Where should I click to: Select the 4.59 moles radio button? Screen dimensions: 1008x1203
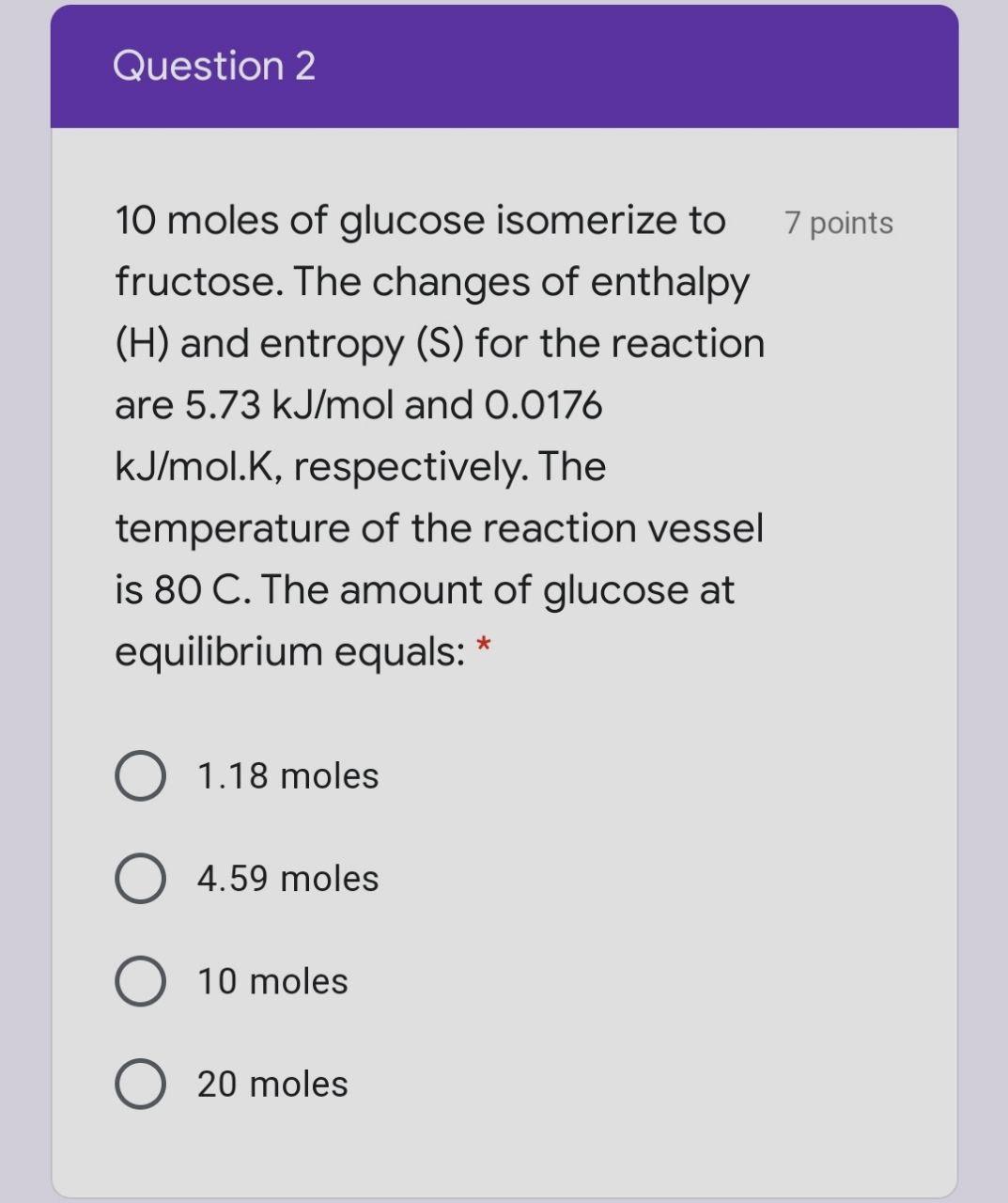[x=139, y=878]
